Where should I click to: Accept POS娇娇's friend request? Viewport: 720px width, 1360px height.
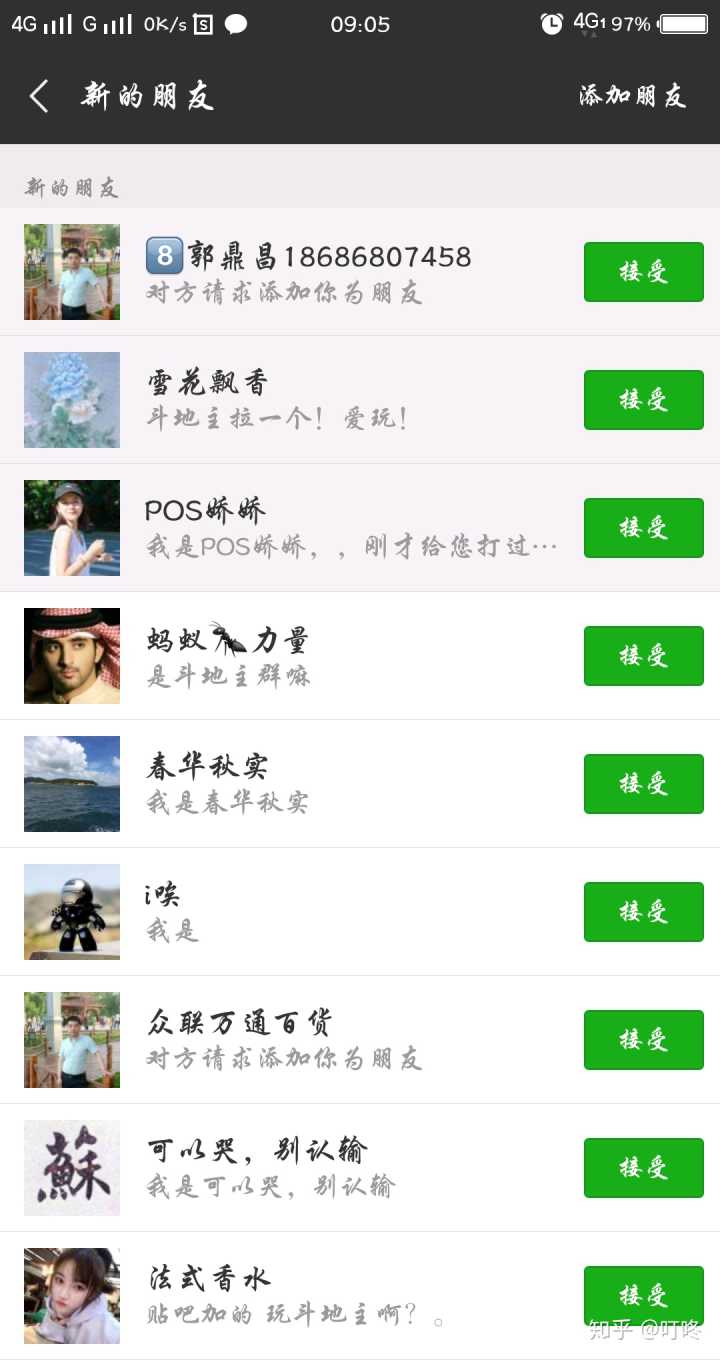(x=643, y=528)
